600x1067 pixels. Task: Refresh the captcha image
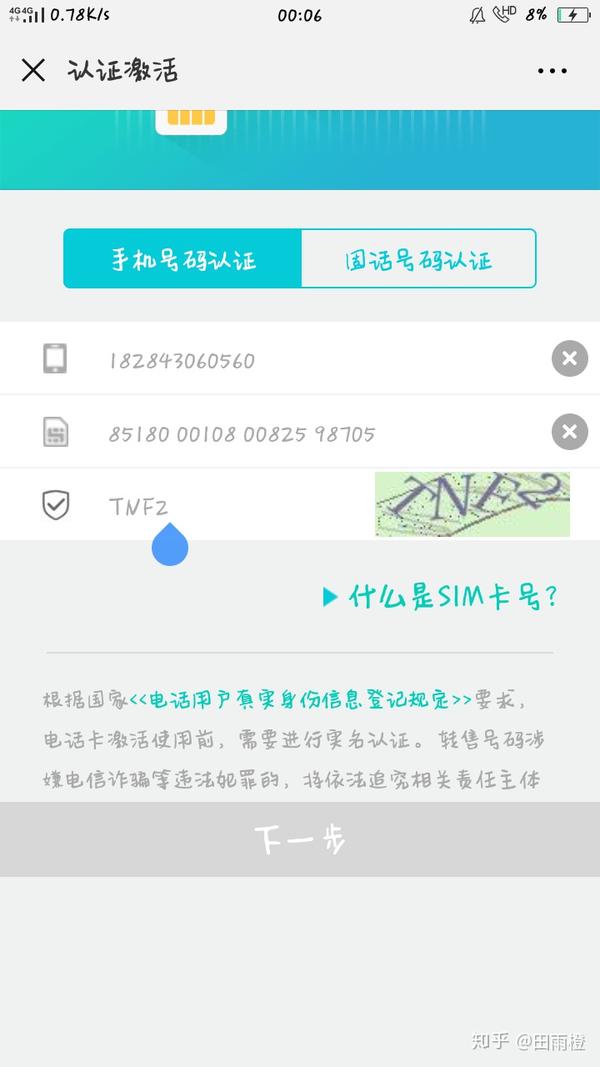(472, 505)
